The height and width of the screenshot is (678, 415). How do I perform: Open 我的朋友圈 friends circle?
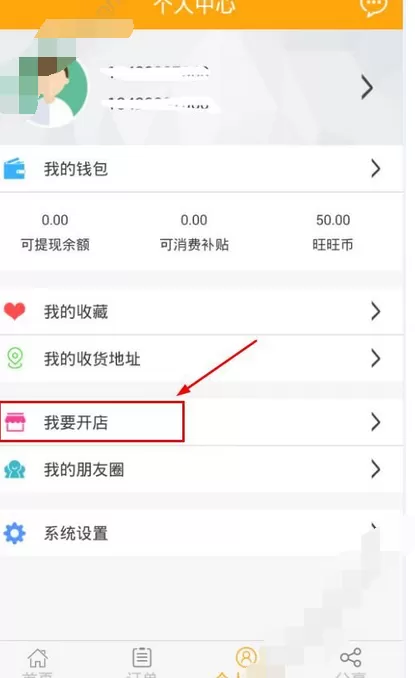[x=201, y=469]
